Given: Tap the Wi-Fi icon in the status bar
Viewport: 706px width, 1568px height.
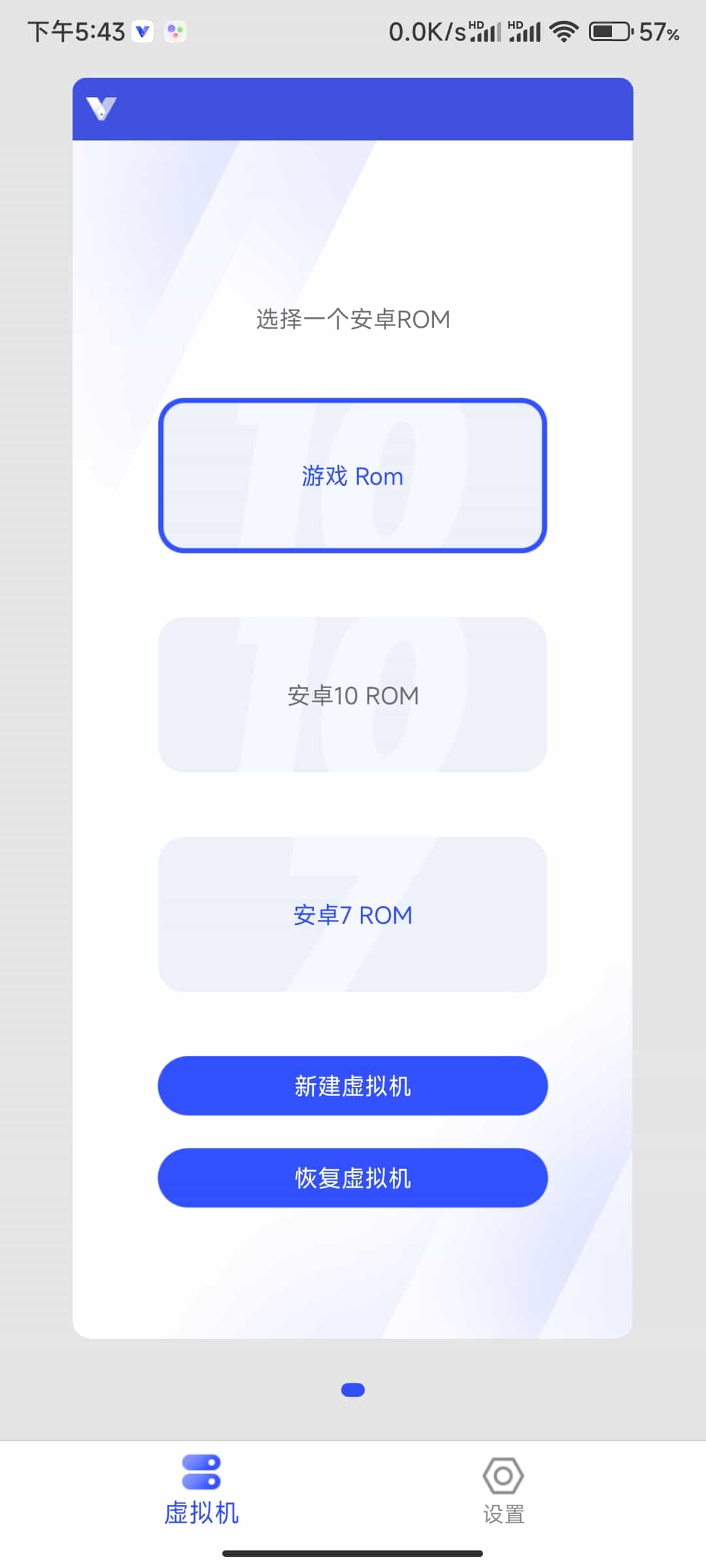Looking at the screenshot, I should [563, 30].
